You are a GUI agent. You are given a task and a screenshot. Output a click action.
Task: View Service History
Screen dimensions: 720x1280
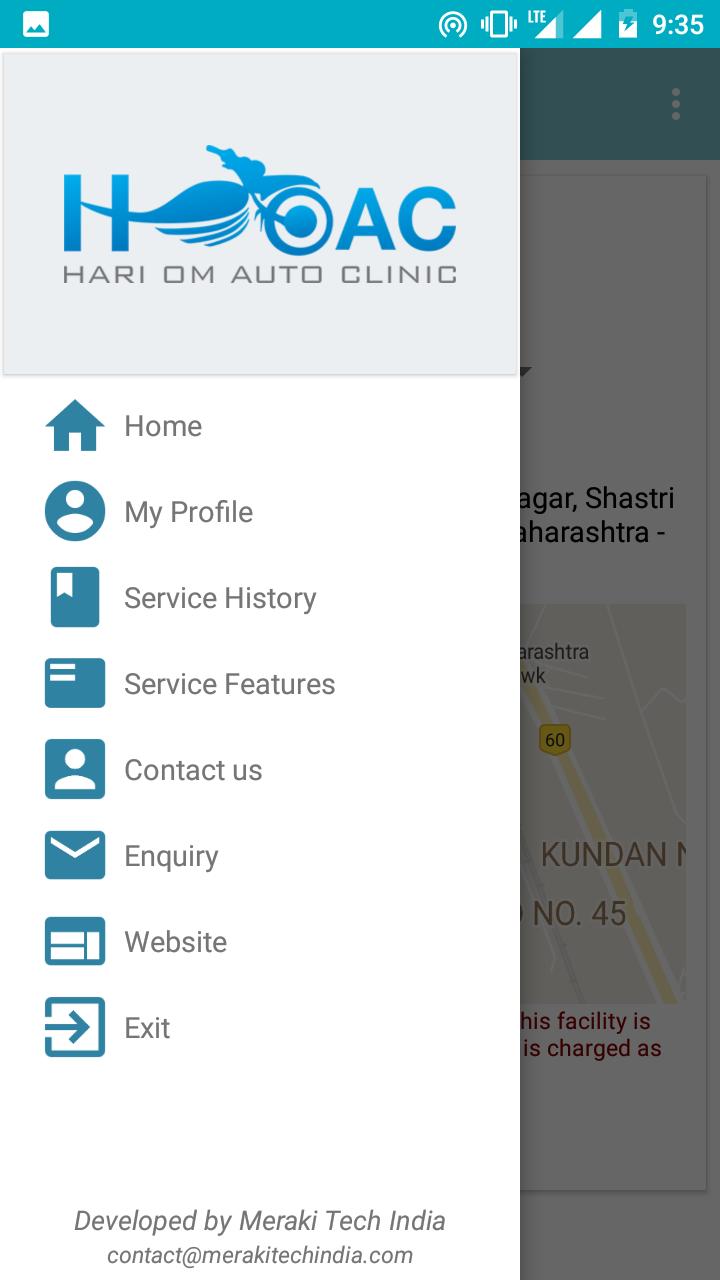coord(219,598)
